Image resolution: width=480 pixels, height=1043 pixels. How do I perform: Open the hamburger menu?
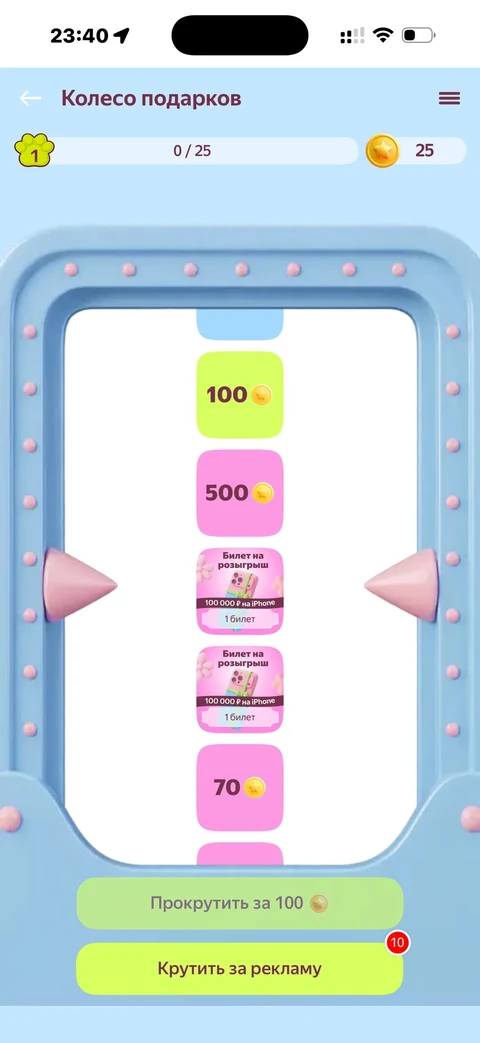(x=449, y=98)
